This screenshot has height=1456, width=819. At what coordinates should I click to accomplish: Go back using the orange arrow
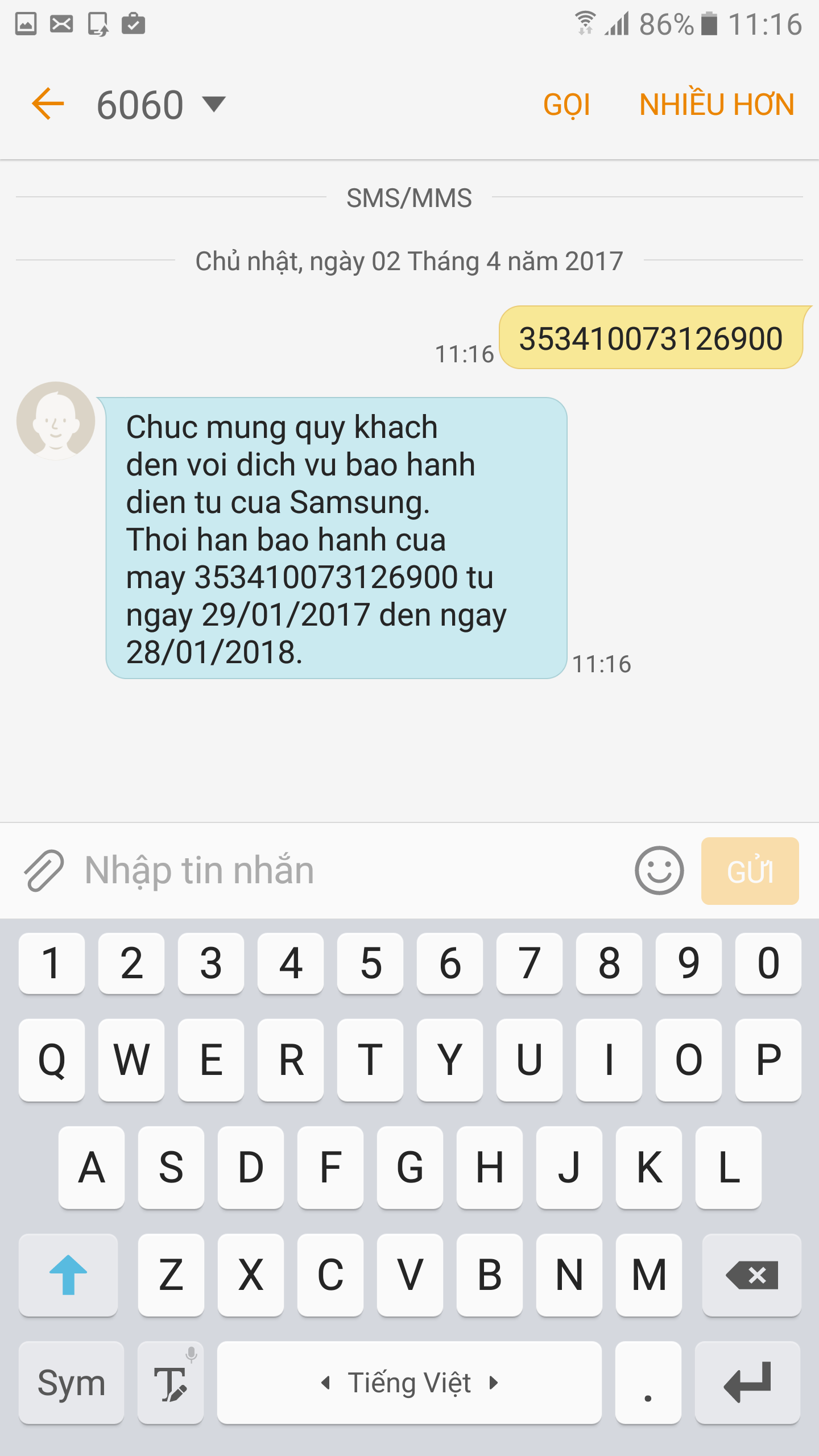pyautogui.click(x=48, y=104)
